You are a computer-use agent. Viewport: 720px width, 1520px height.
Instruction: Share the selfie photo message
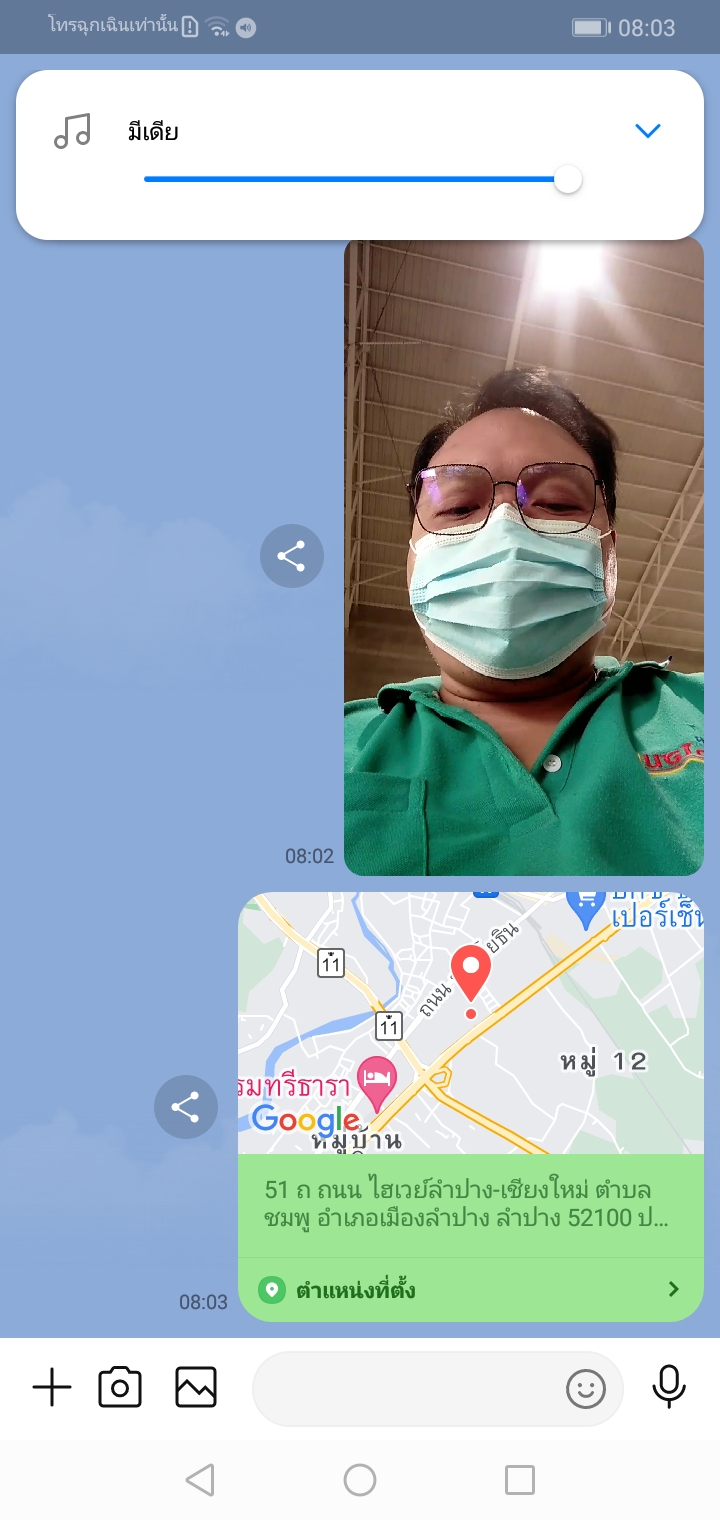(291, 556)
